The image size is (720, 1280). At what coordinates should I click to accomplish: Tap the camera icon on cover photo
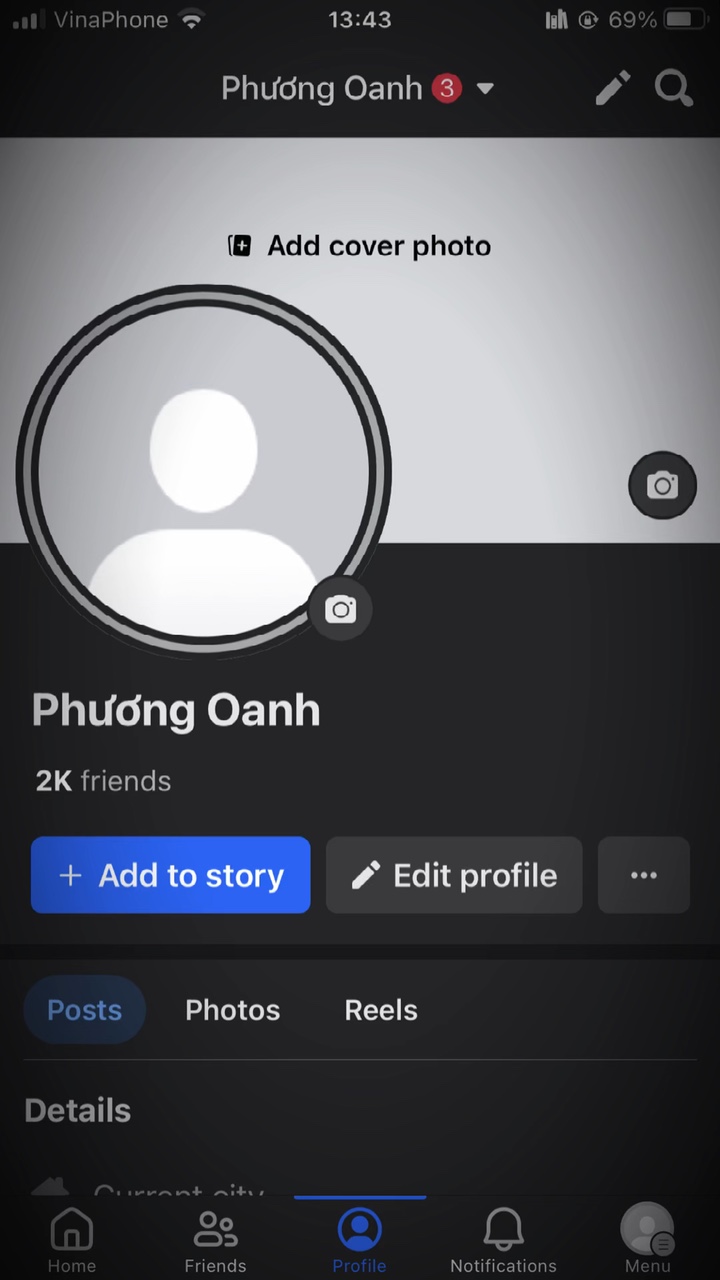point(662,486)
